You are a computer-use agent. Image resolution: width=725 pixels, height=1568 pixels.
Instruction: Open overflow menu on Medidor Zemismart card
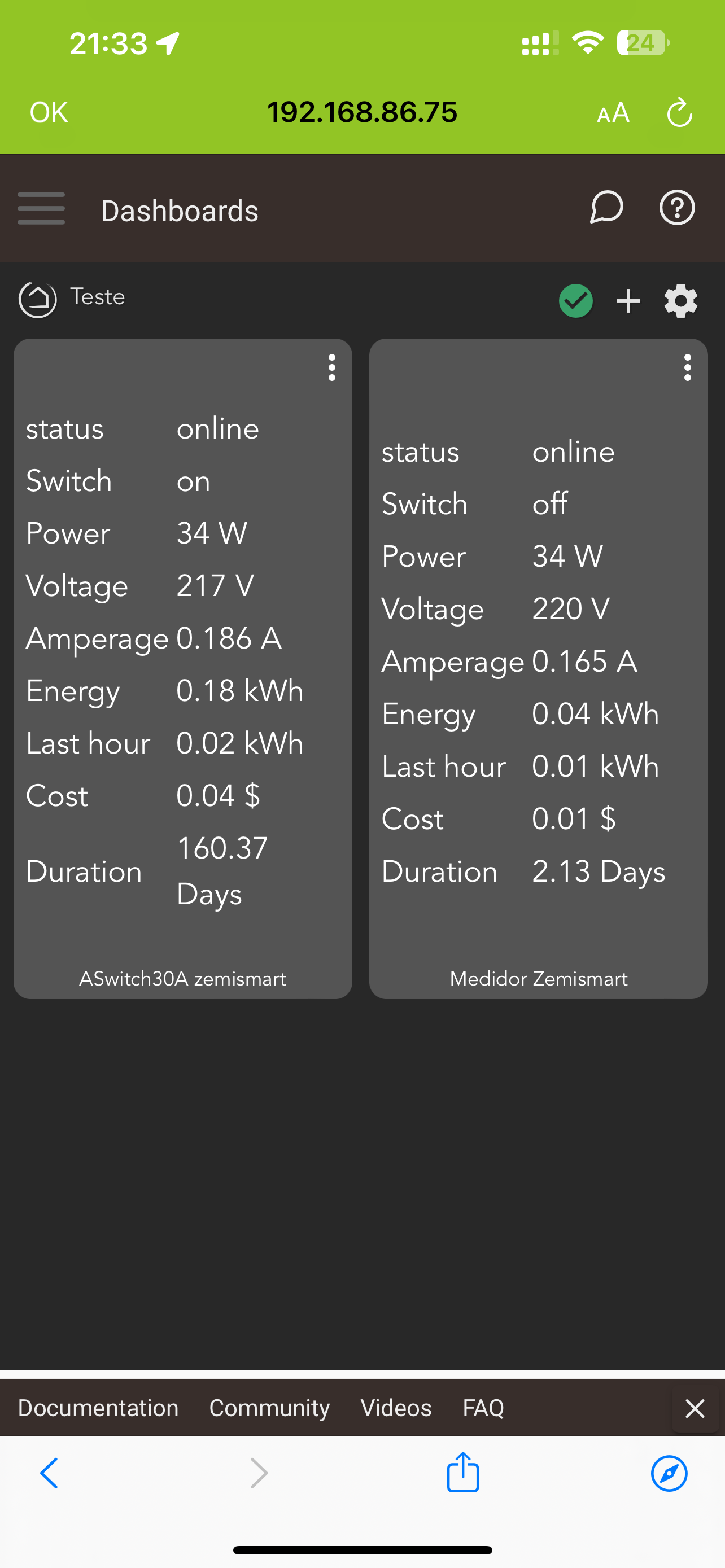(687, 367)
